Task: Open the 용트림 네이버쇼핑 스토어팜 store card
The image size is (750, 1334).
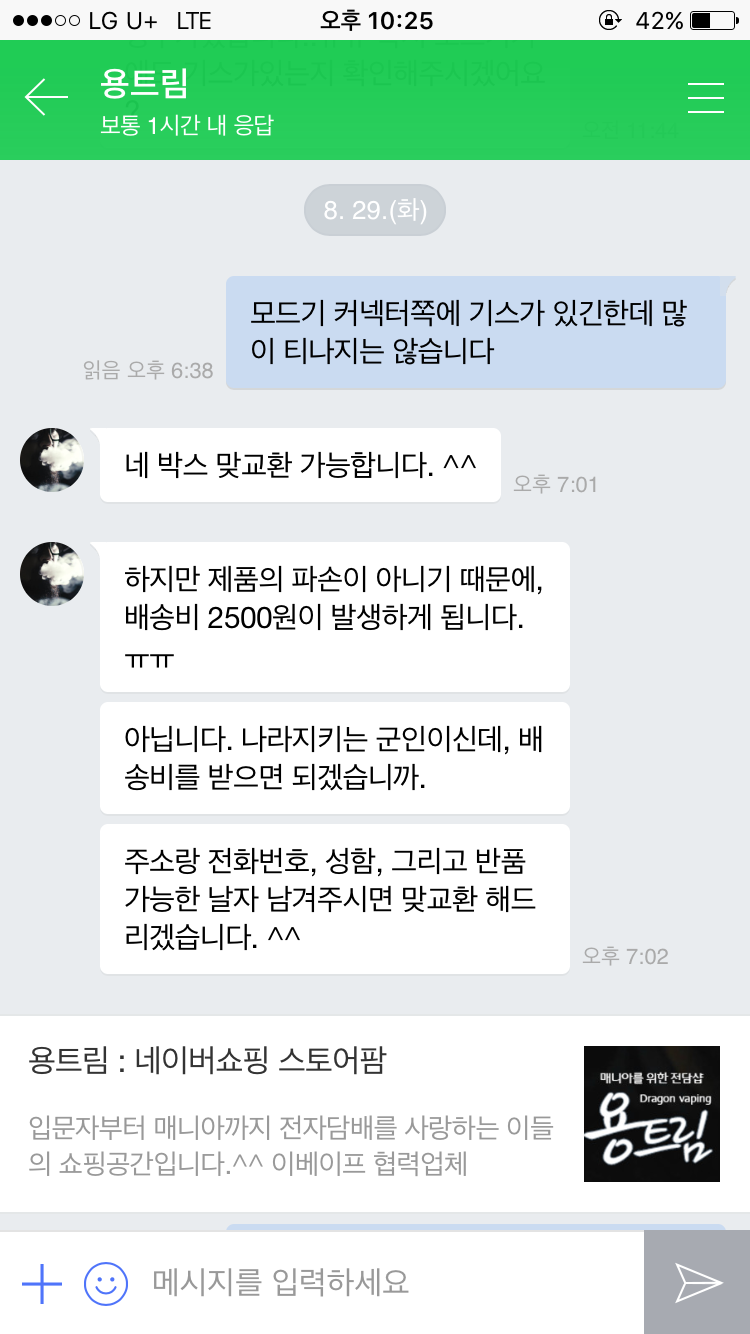Action: (374, 1113)
